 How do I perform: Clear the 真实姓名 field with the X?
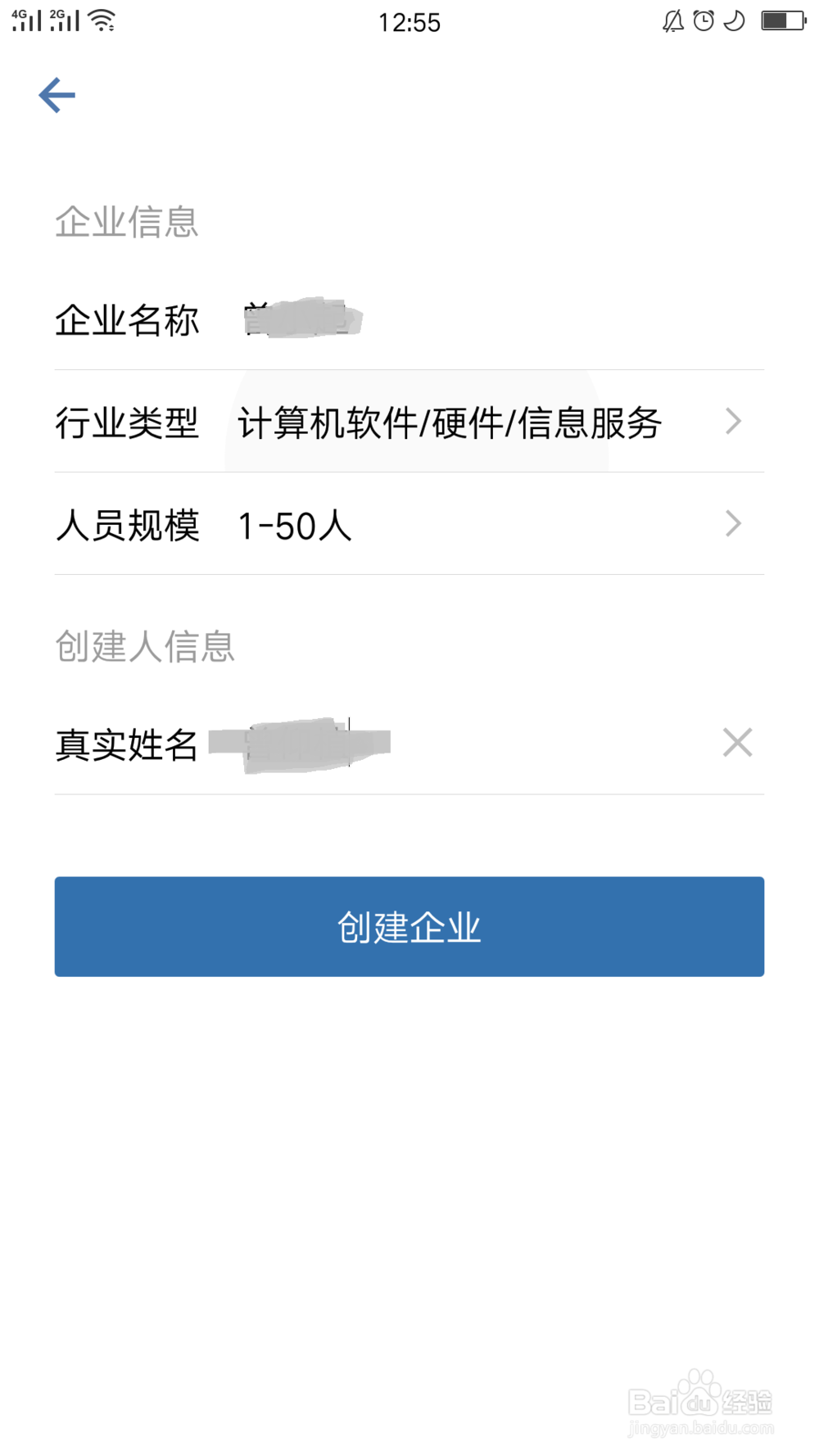736,743
